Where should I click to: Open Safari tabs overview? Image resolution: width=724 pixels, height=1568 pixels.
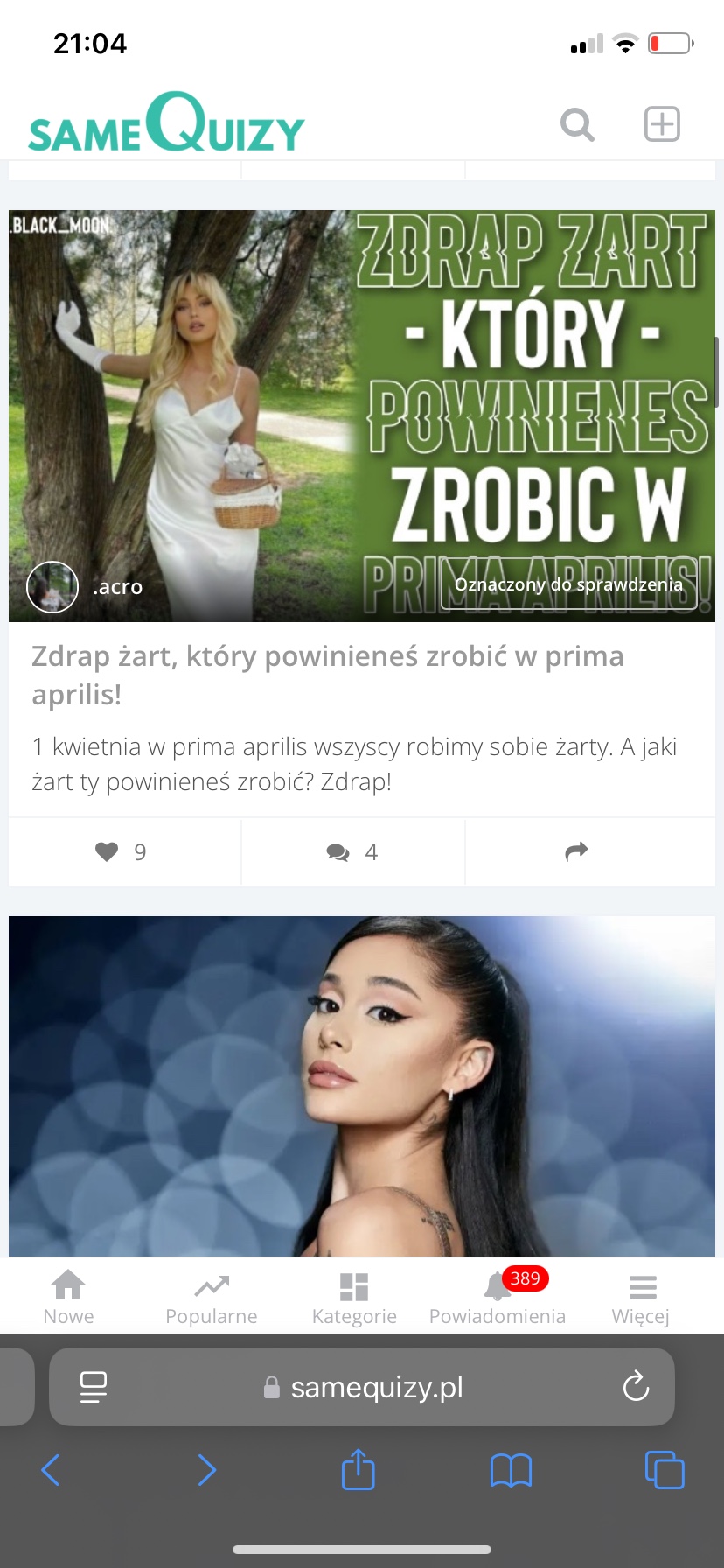click(x=665, y=1470)
